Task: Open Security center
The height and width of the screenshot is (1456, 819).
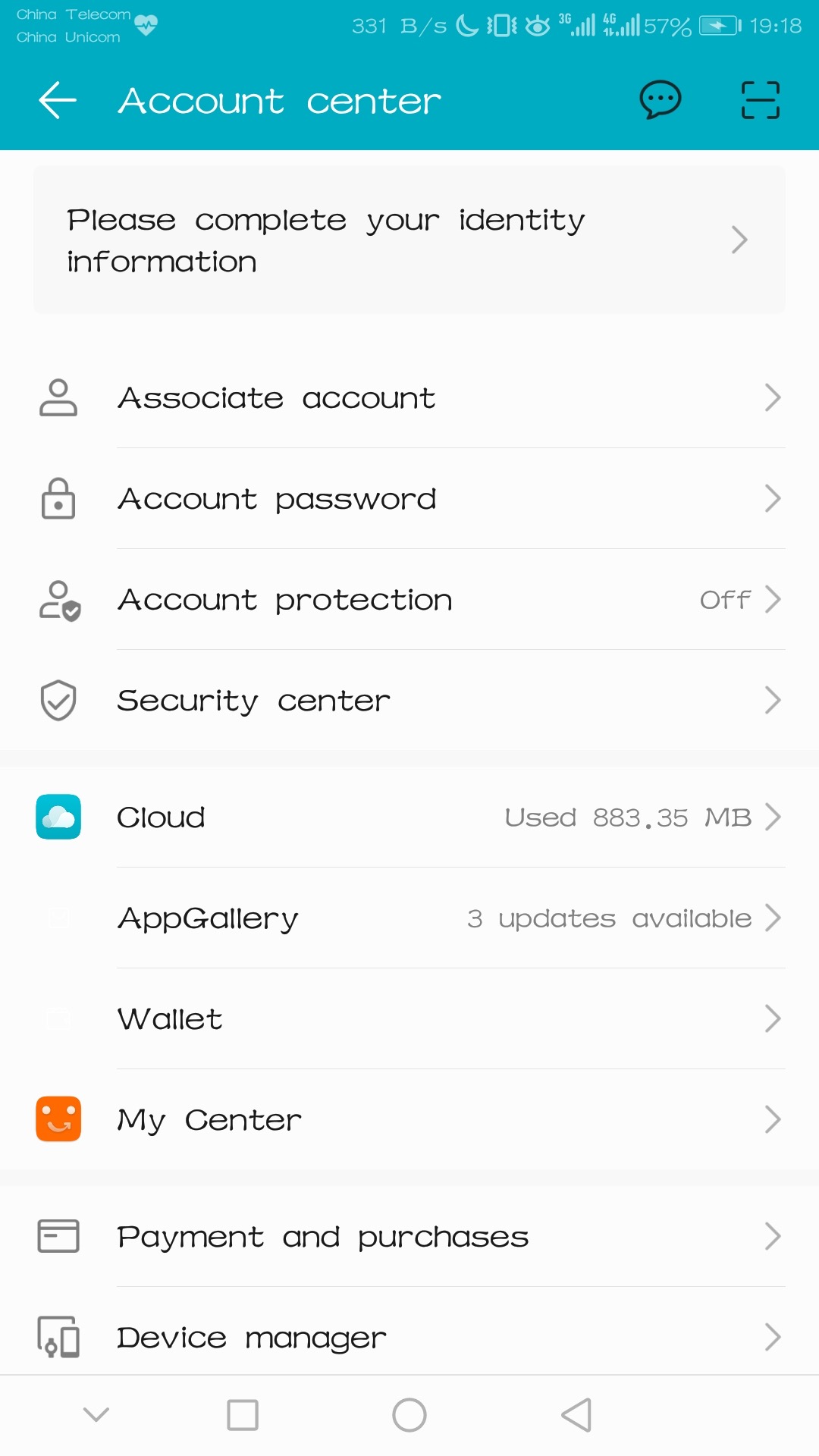Action: pos(409,701)
